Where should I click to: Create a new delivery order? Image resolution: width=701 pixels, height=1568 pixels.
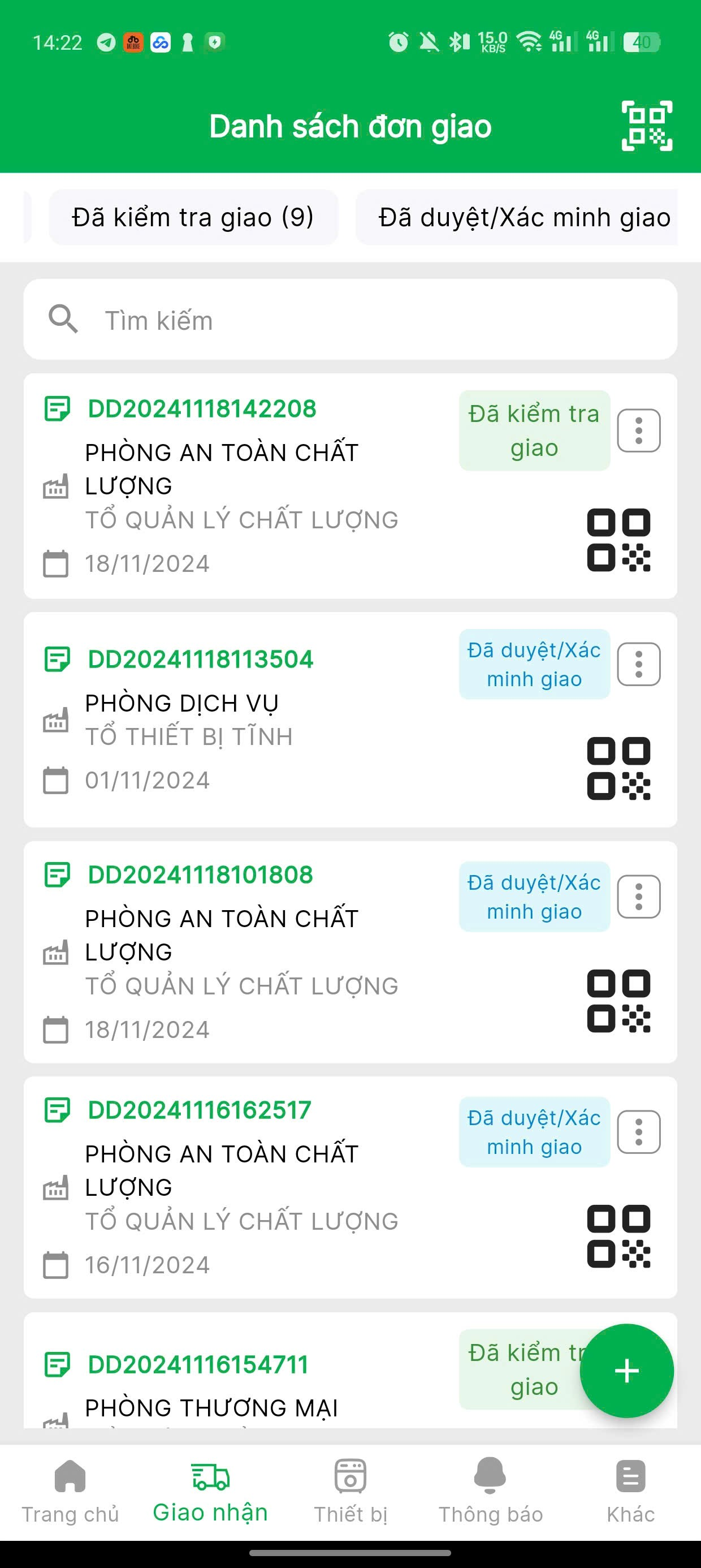[x=626, y=1371]
